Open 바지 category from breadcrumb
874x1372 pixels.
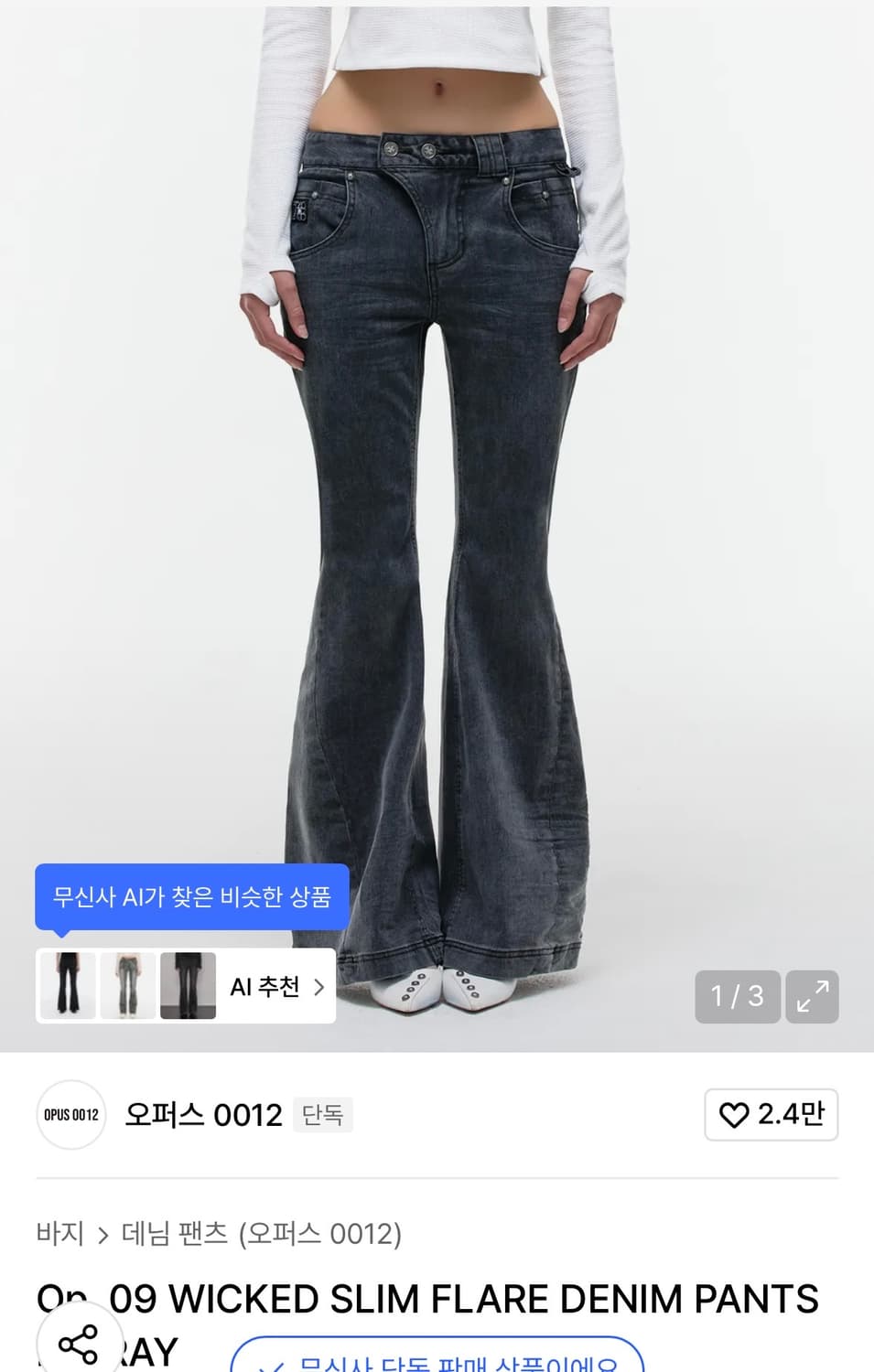(x=59, y=1233)
